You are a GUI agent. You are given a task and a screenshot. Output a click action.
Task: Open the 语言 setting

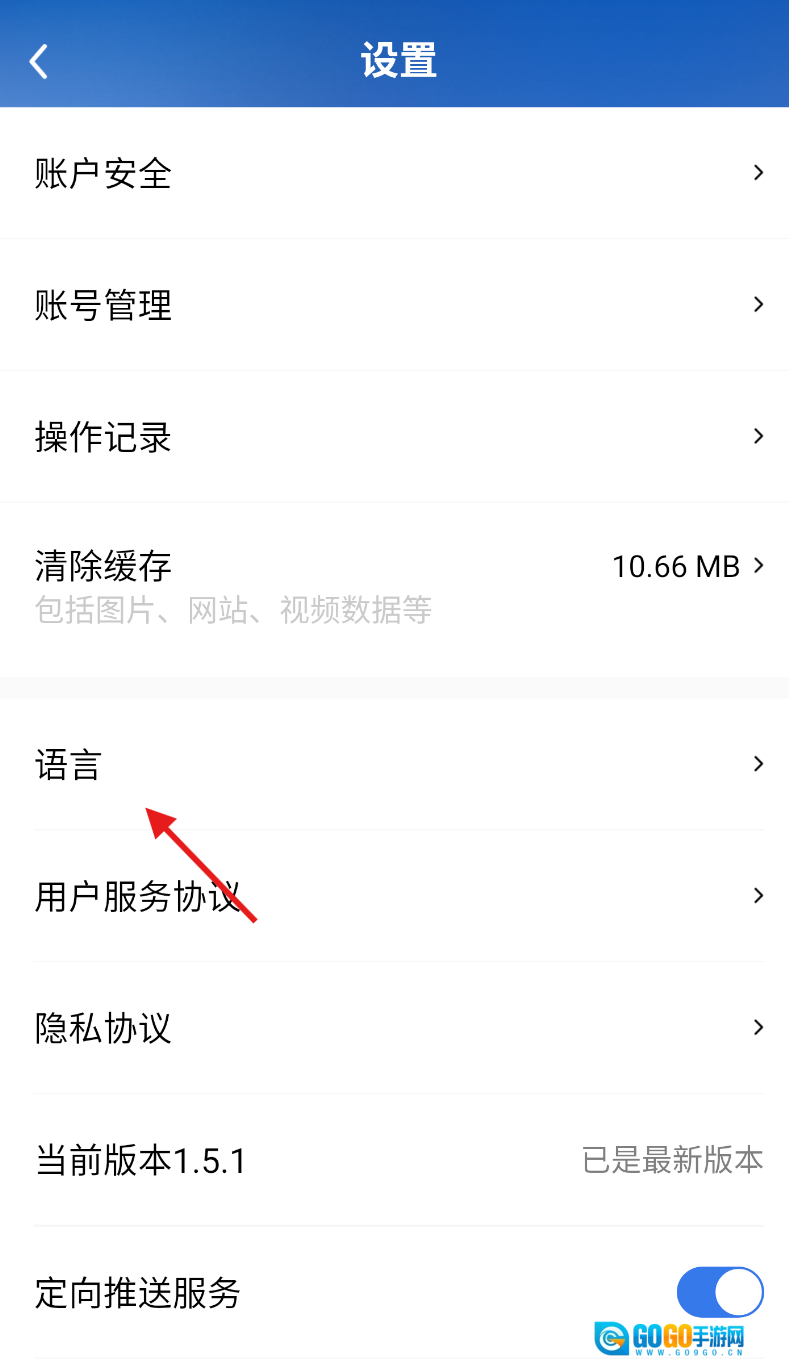tap(394, 765)
